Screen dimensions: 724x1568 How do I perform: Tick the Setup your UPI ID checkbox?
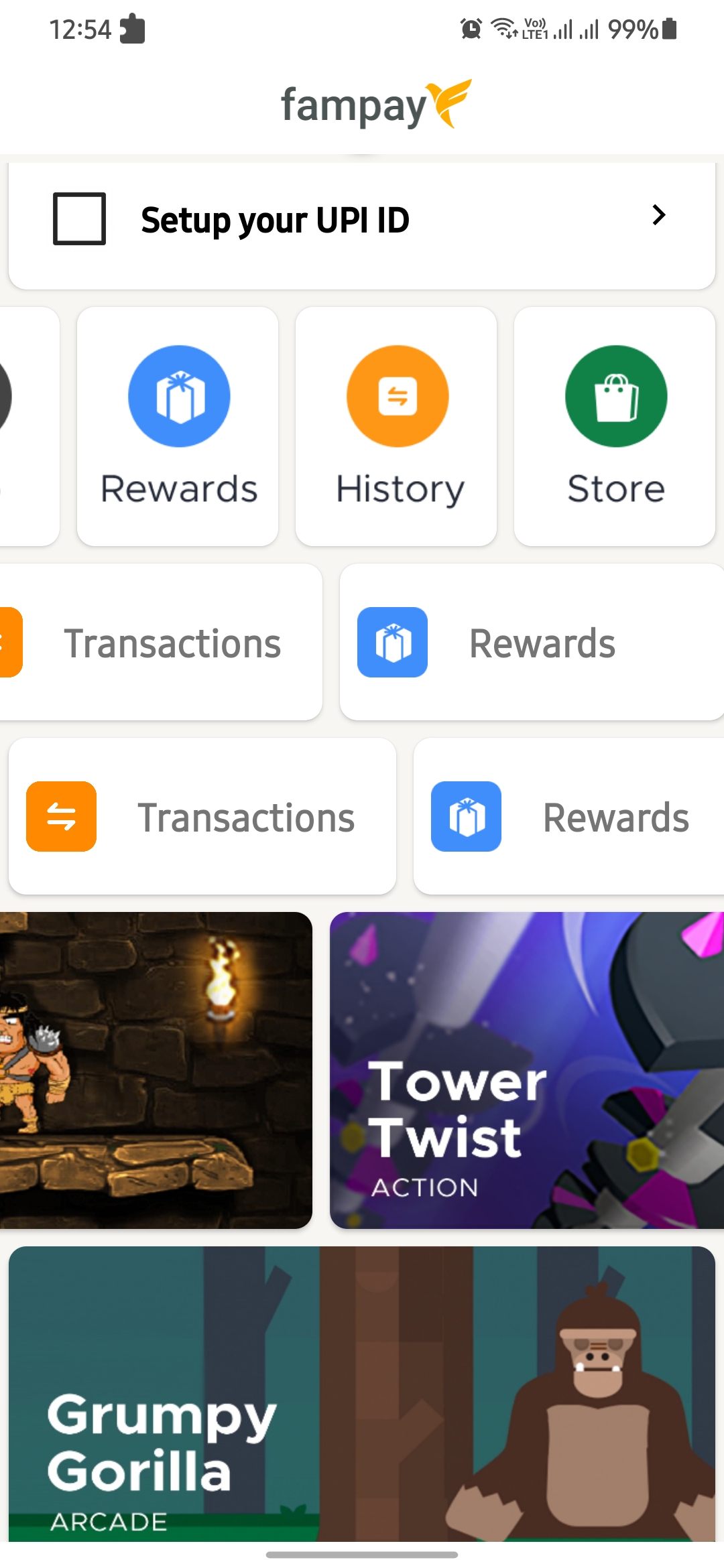click(x=79, y=218)
